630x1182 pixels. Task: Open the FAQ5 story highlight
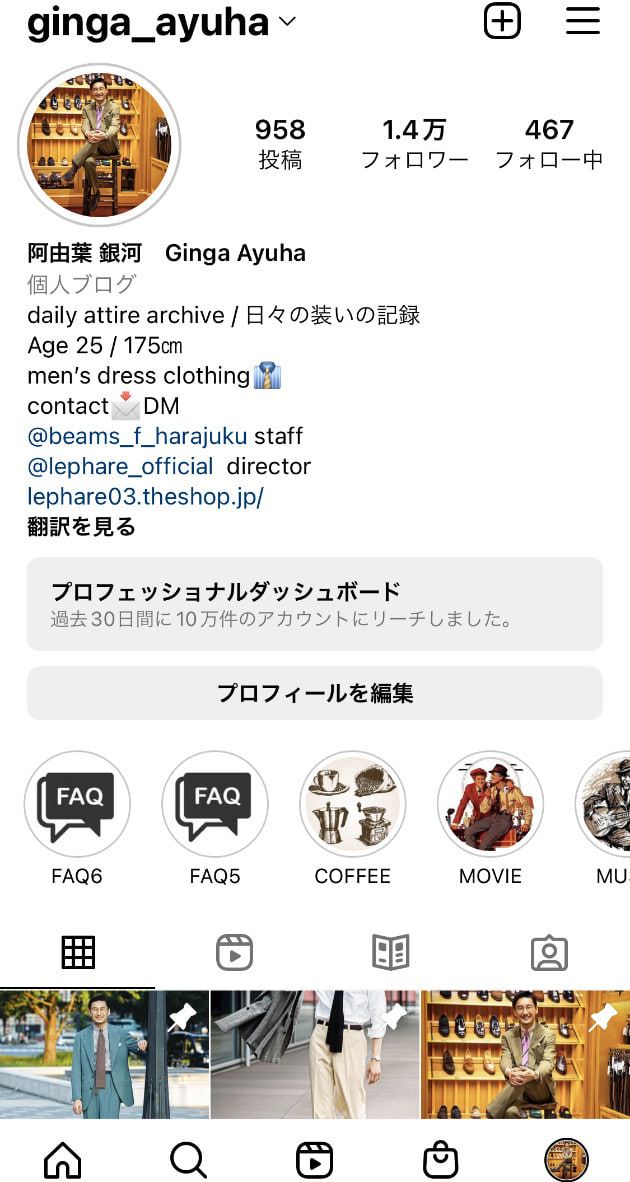[x=215, y=805]
